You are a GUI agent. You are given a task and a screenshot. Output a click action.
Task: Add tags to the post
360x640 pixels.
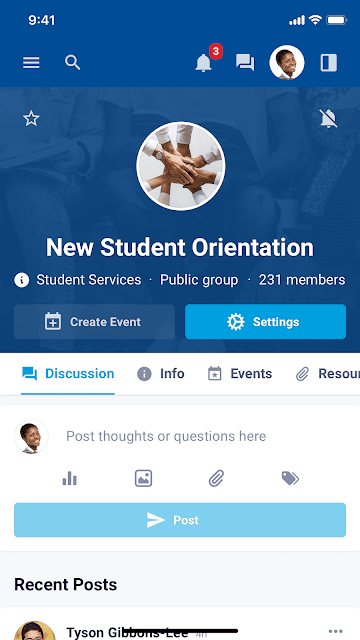(x=290, y=478)
